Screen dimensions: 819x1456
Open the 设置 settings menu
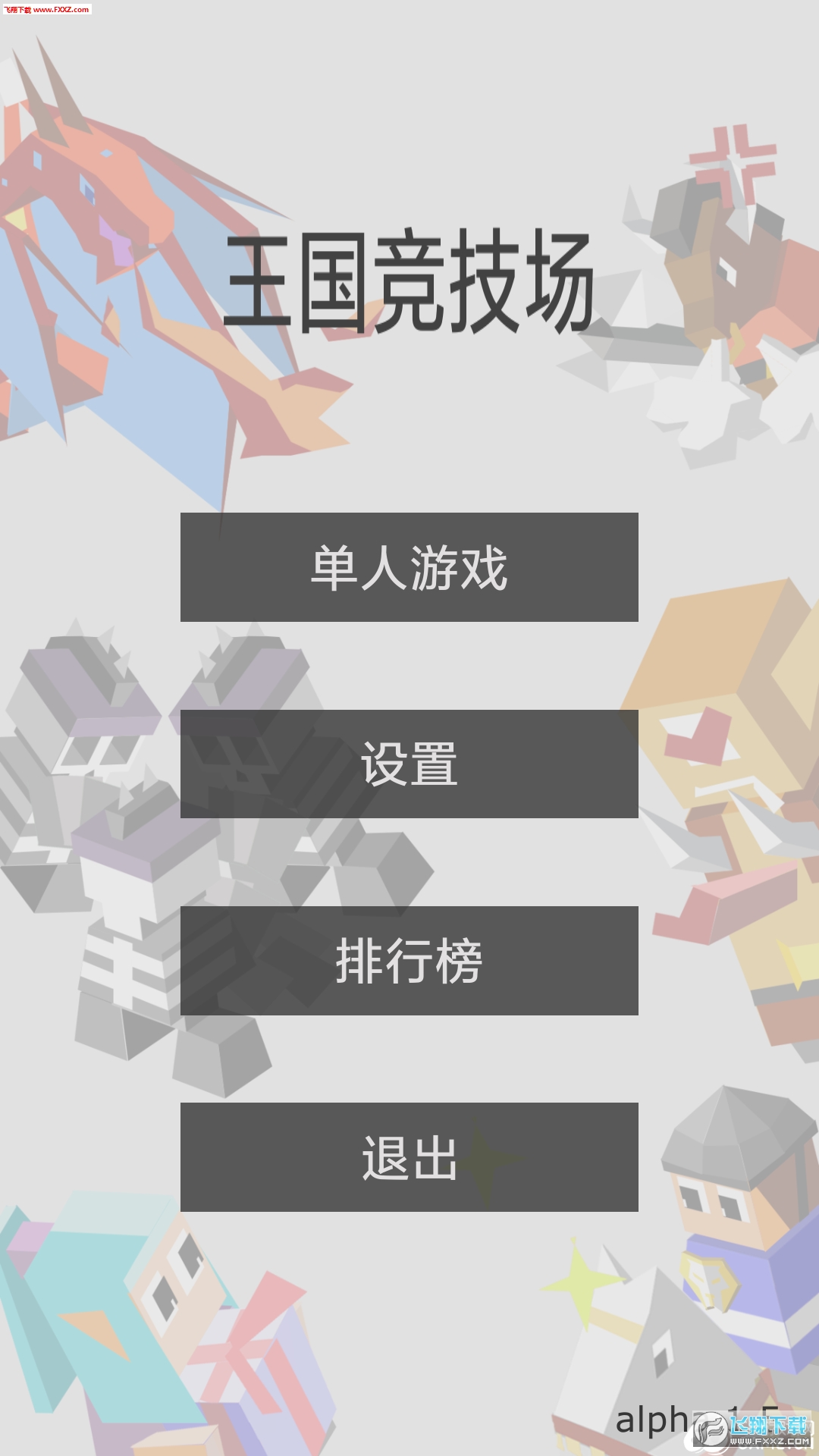(x=409, y=764)
